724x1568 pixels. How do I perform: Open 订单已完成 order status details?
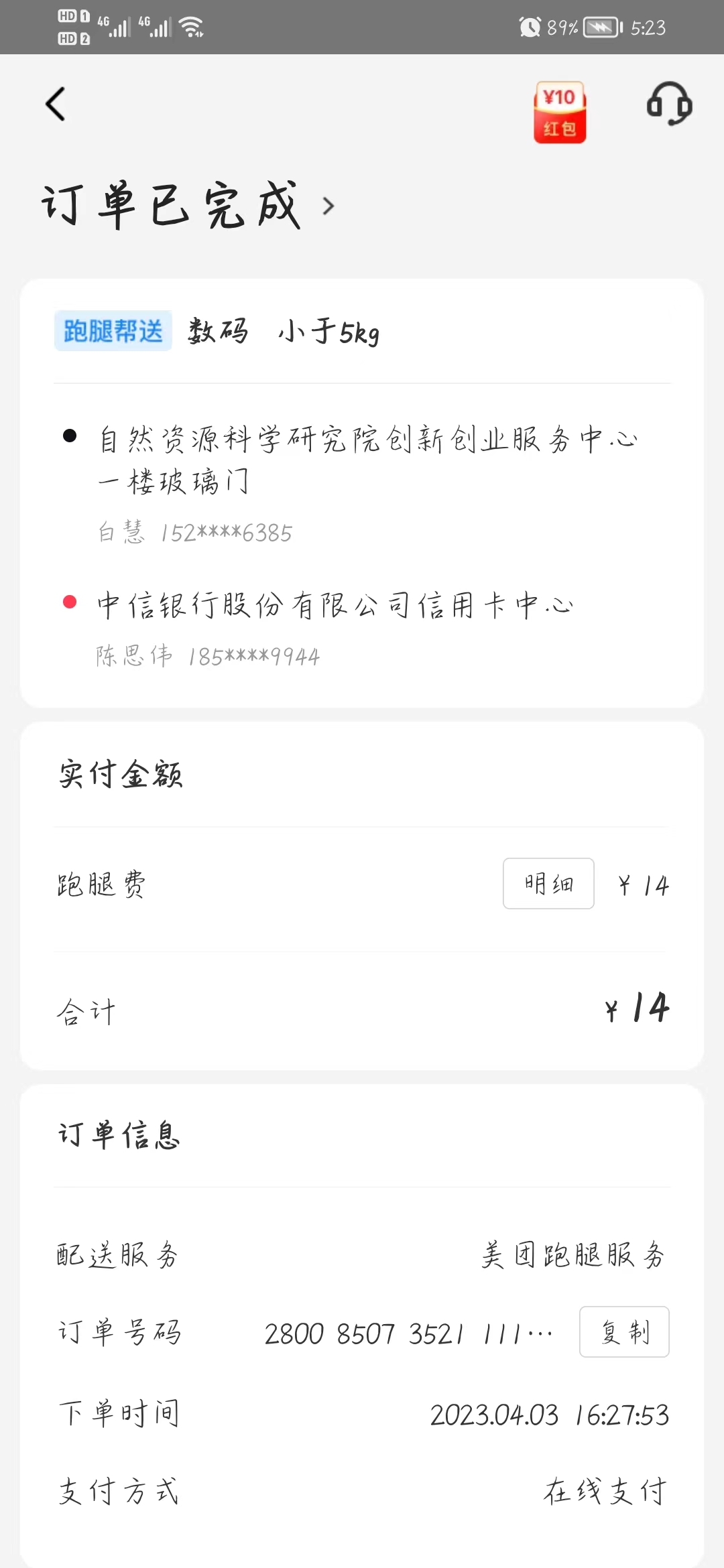(188, 205)
